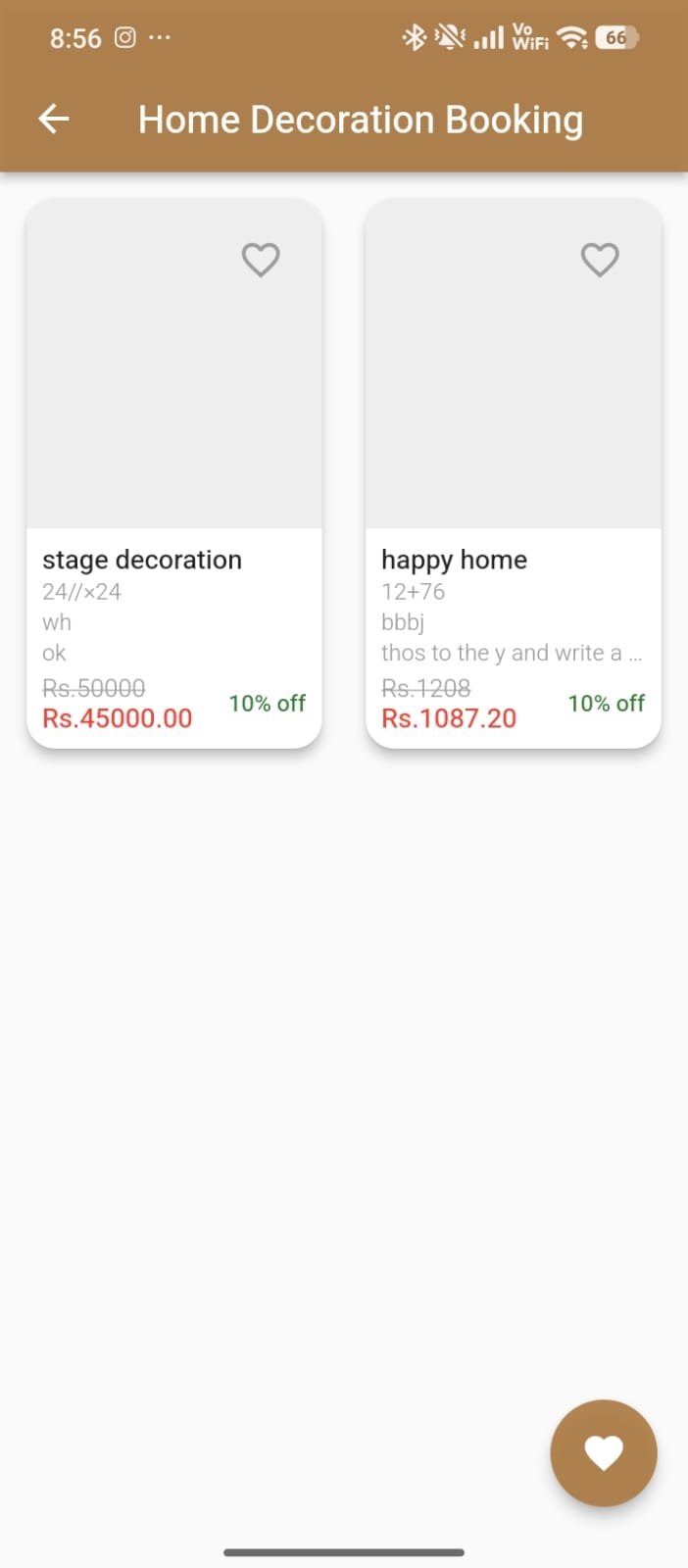Open the stage decoration card
Screen dimensions: 688x1568
coord(173,412)
